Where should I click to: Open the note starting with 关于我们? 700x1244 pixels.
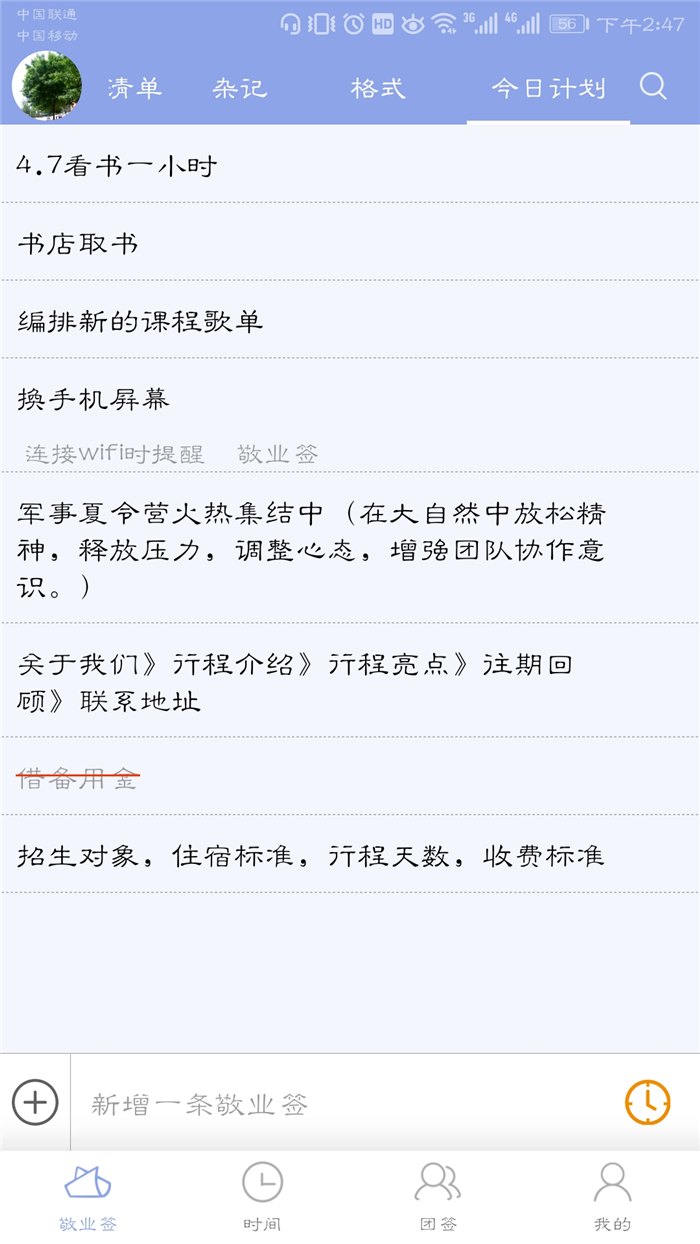coord(295,682)
